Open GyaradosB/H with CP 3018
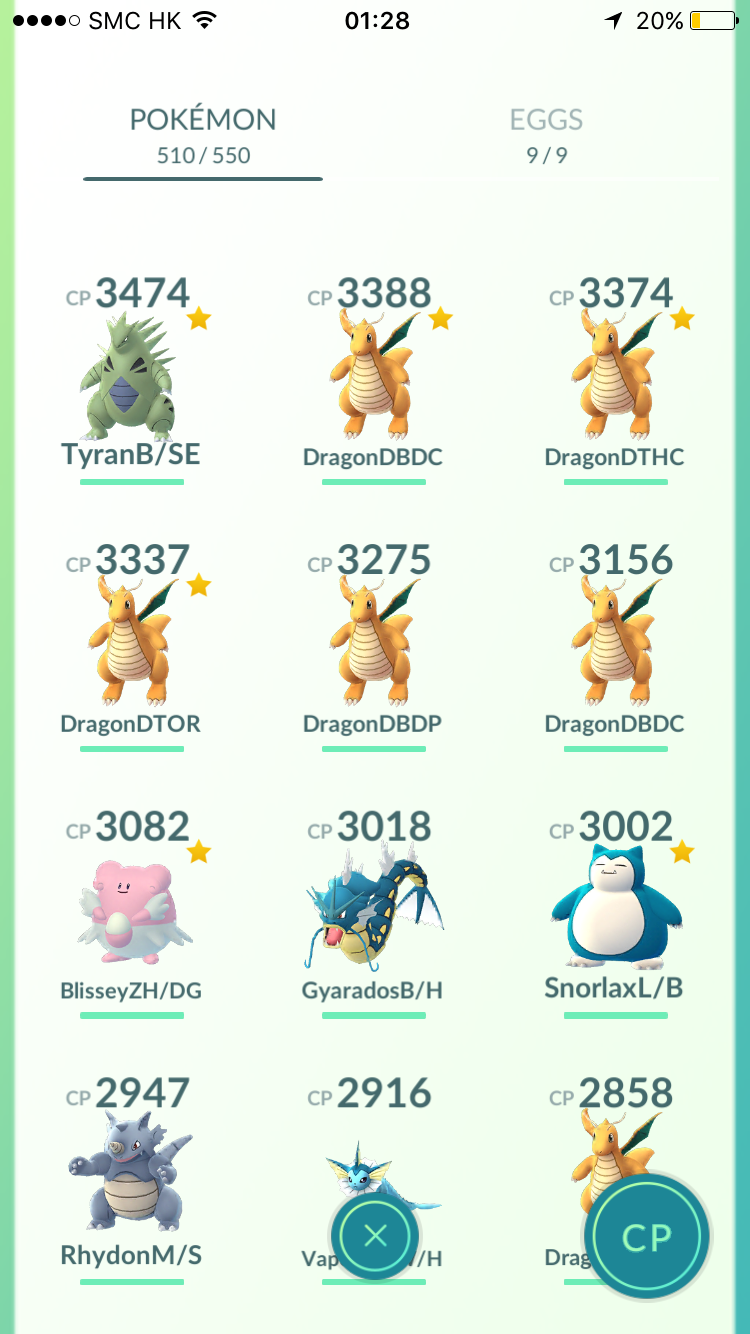750x1334 pixels. coord(374,913)
